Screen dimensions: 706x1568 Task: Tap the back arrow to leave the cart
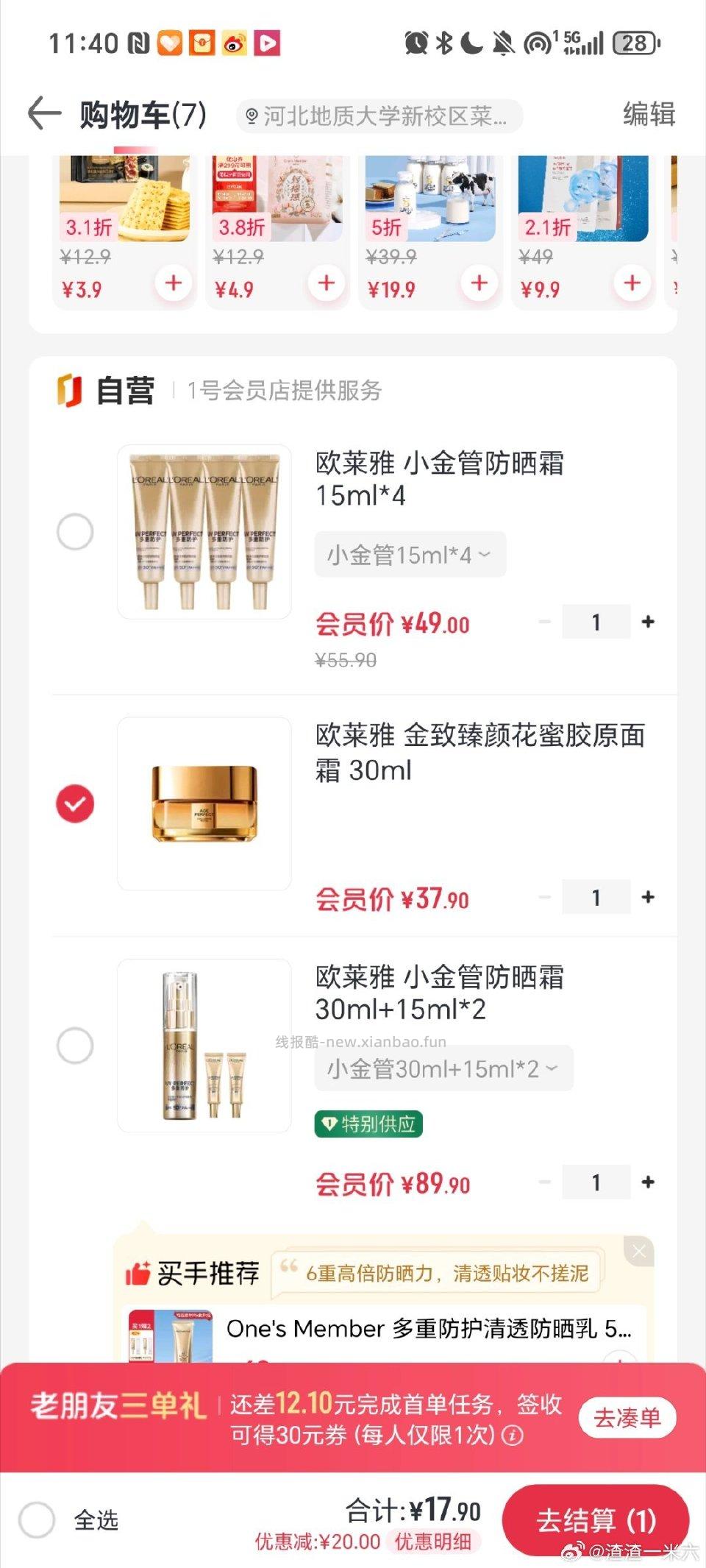click(x=44, y=112)
